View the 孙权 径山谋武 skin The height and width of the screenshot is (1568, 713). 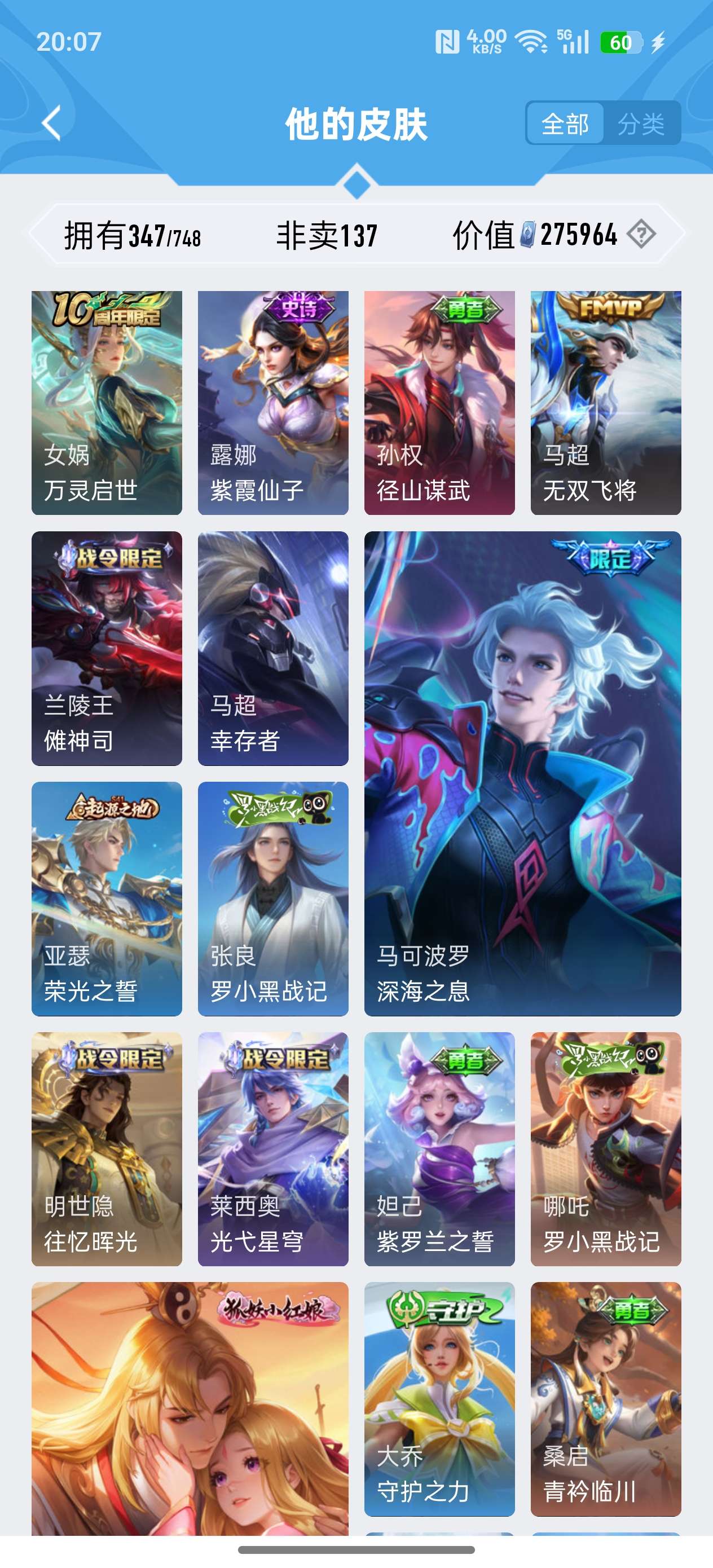439,402
